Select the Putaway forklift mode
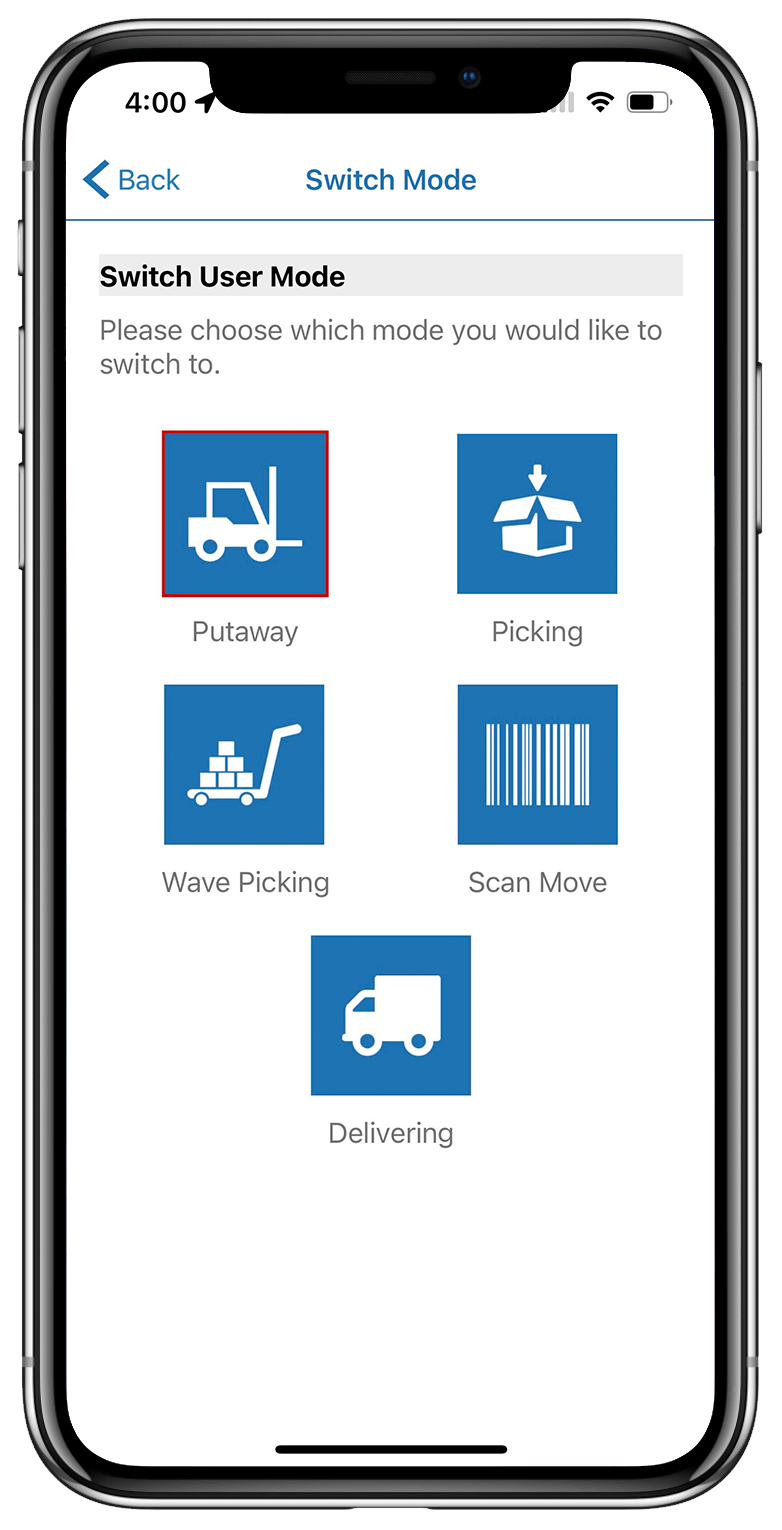 click(x=245, y=514)
